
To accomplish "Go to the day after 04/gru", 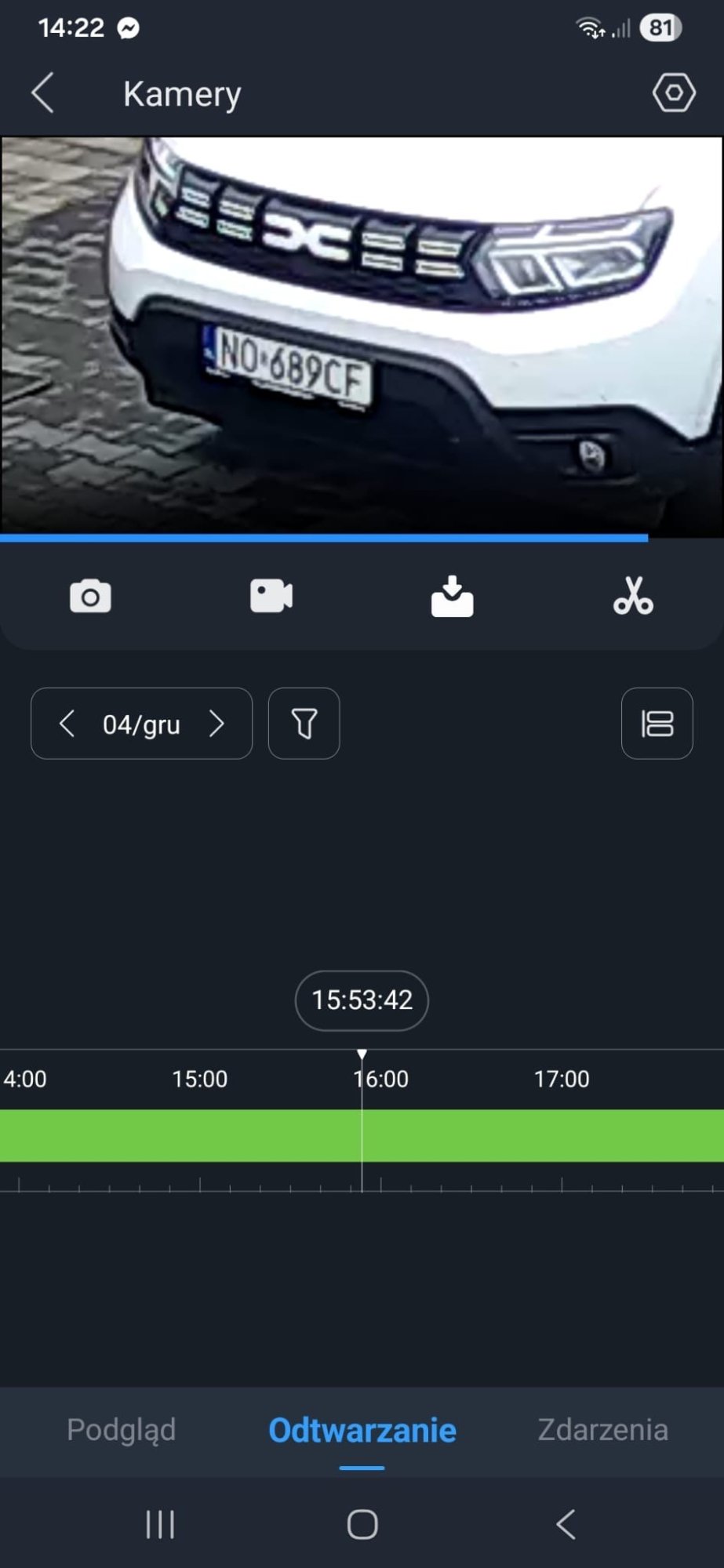I will [x=216, y=724].
